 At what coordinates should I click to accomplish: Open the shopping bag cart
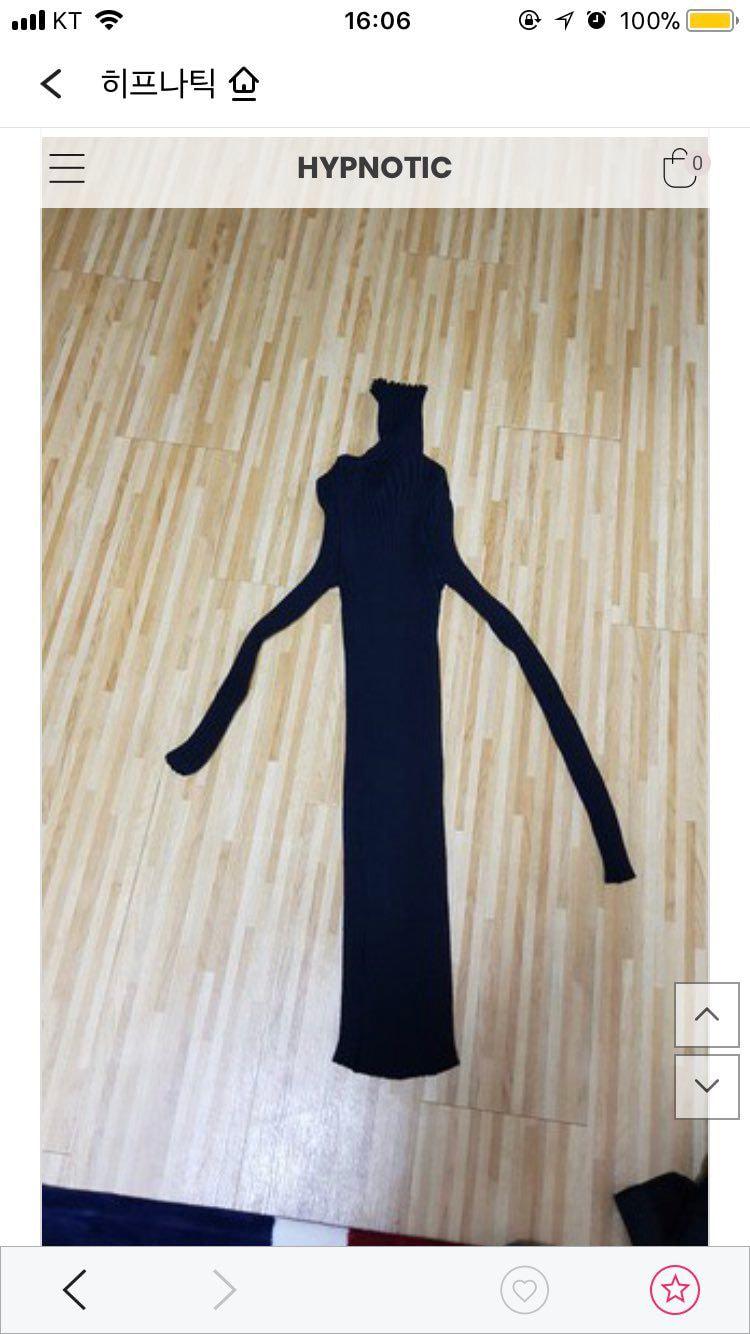point(681,168)
